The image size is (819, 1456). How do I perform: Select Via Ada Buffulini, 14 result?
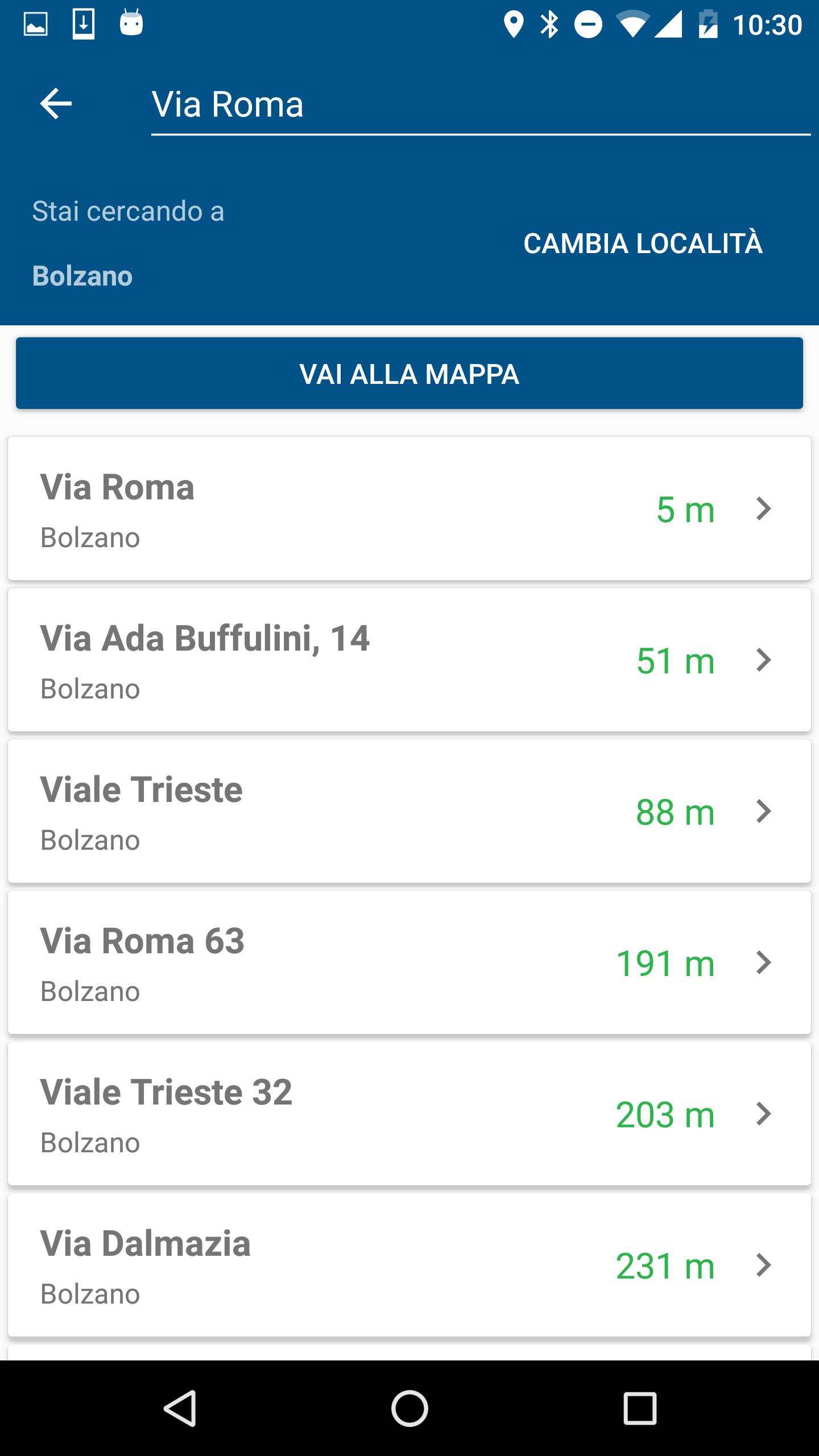pyautogui.click(x=409, y=660)
